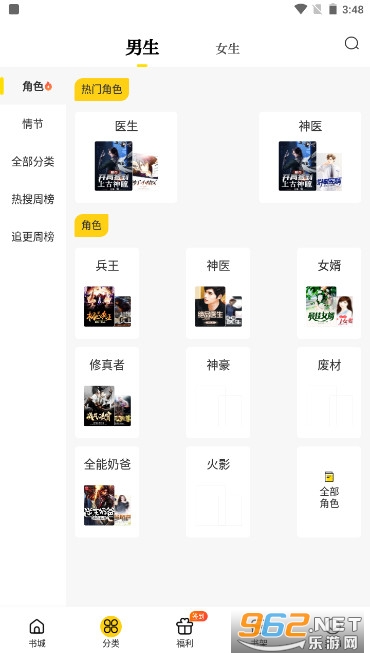This screenshot has height=659, width=370.
Task: Open the 全能奶爸 role card
Action: pyautogui.click(x=107, y=492)
